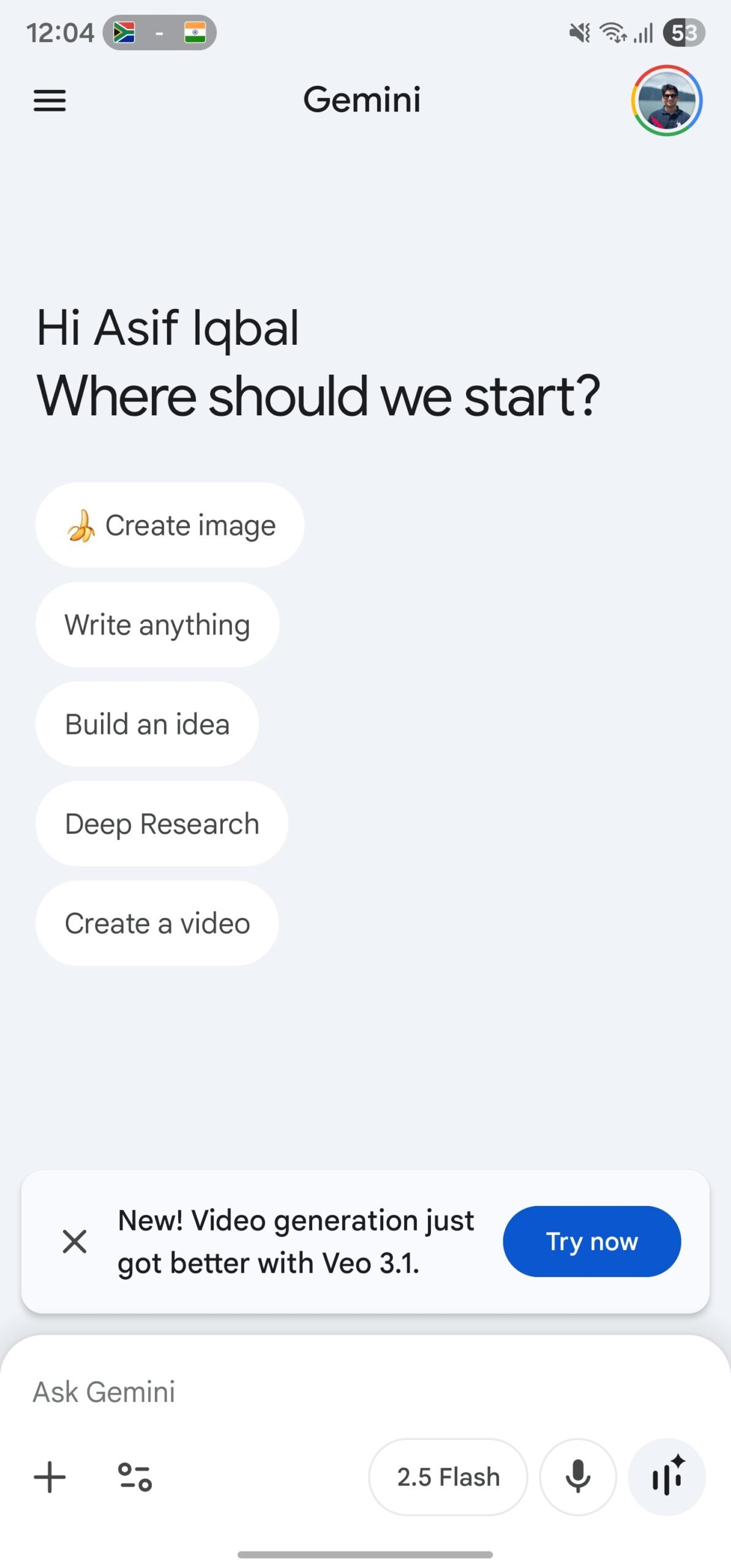
Task: Tap the banana emoji on Create image chip
Action: 83,525
